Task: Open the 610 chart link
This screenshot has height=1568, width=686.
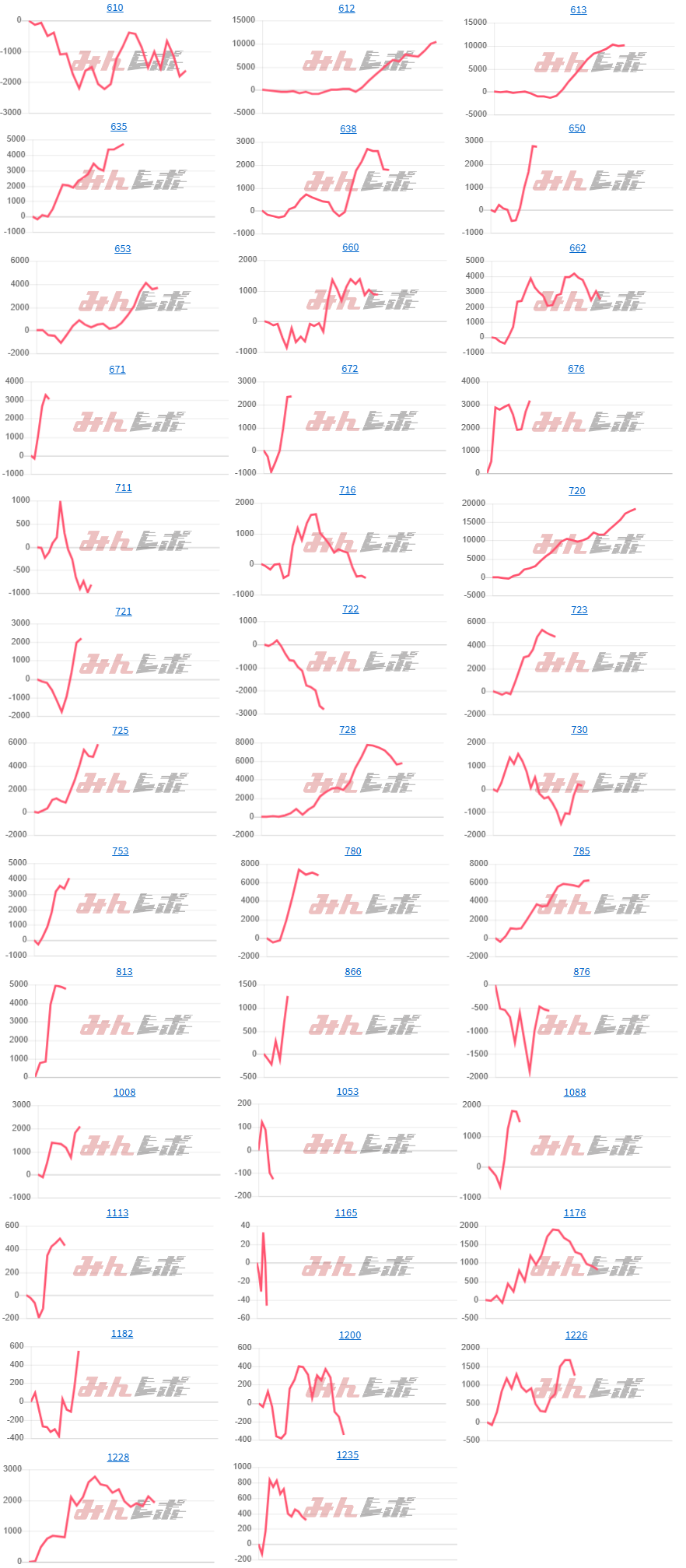Action: pos(115,8)
